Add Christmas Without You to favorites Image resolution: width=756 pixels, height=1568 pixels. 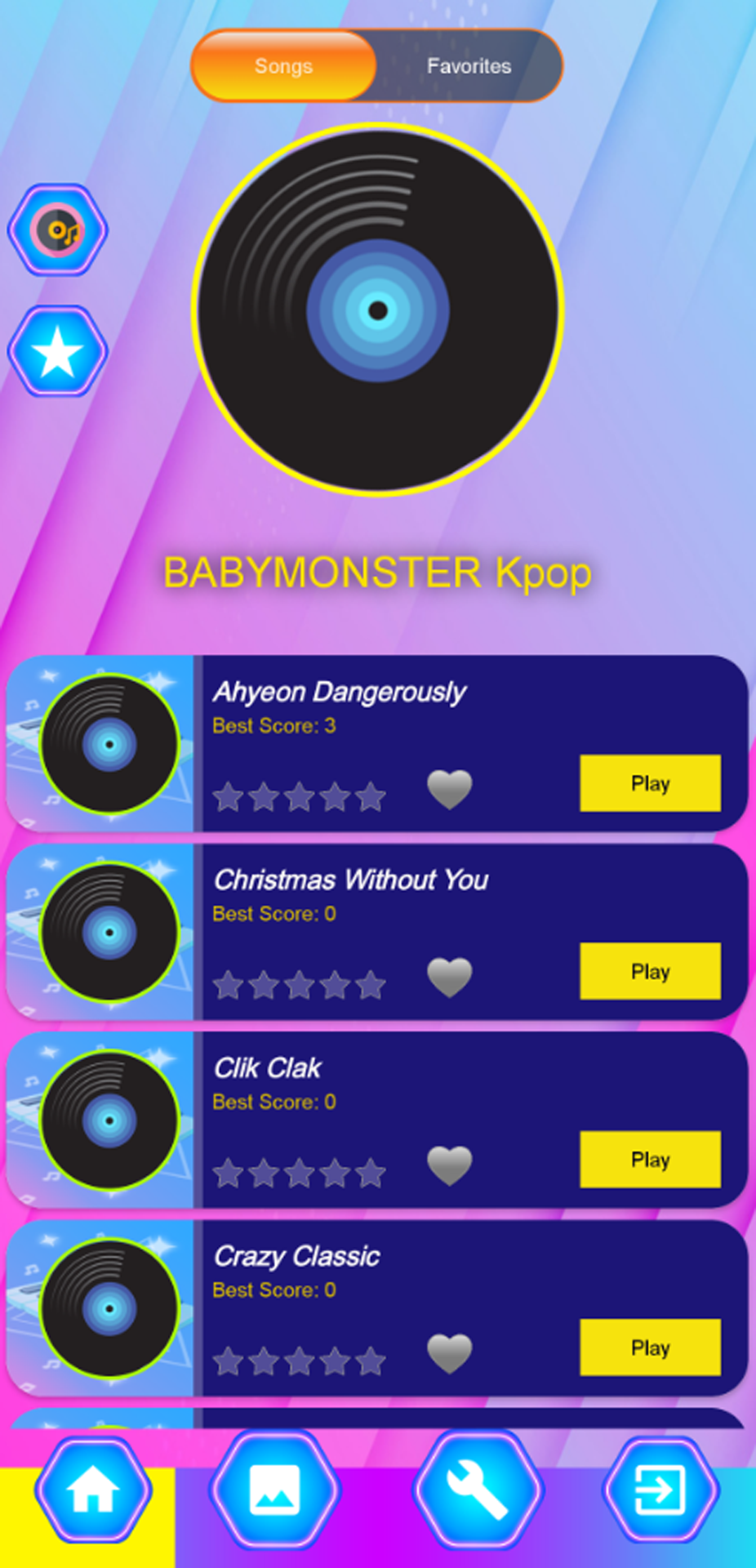point(450,977)
